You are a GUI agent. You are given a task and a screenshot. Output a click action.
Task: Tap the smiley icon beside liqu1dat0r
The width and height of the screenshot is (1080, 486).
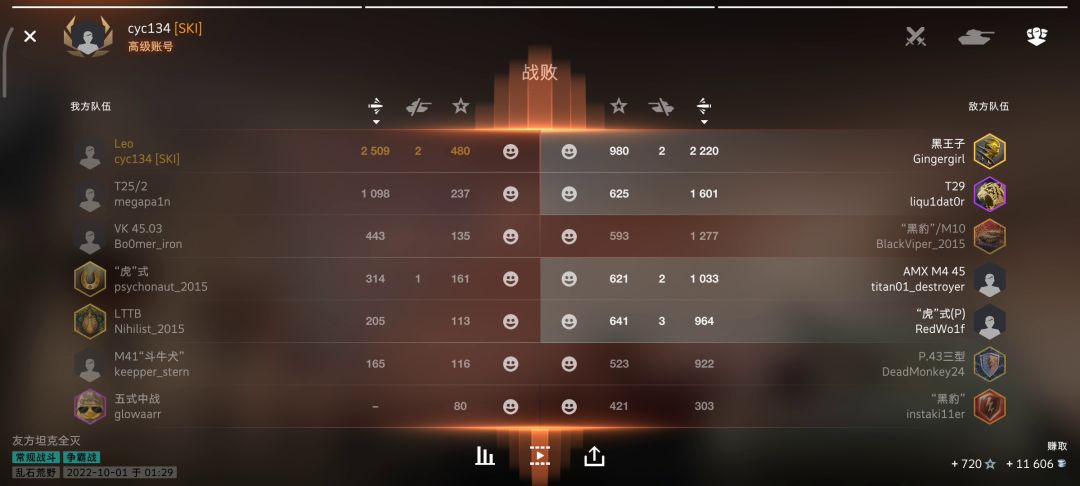click(569, 194)
